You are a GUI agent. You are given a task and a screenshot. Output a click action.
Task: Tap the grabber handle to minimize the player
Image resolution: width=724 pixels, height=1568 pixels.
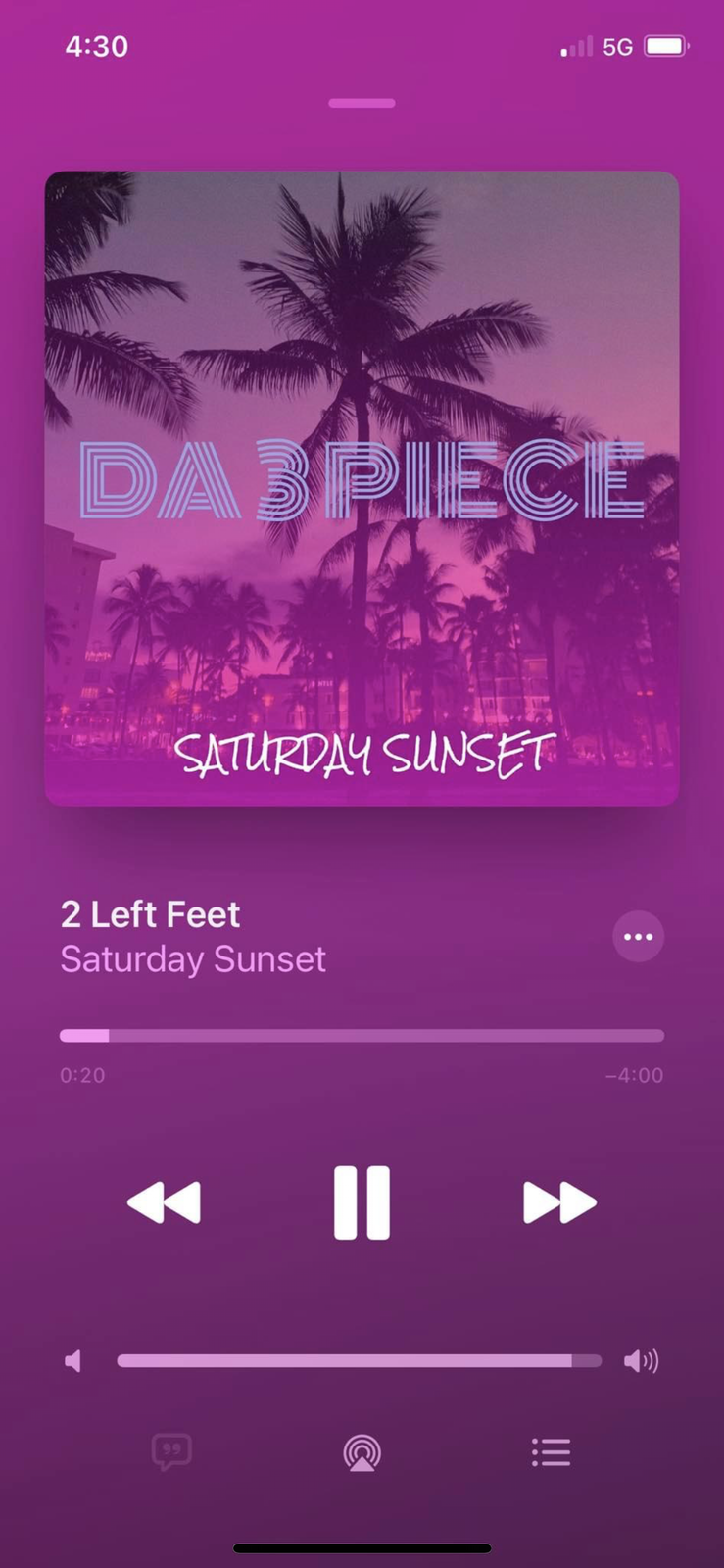point(362,103)
